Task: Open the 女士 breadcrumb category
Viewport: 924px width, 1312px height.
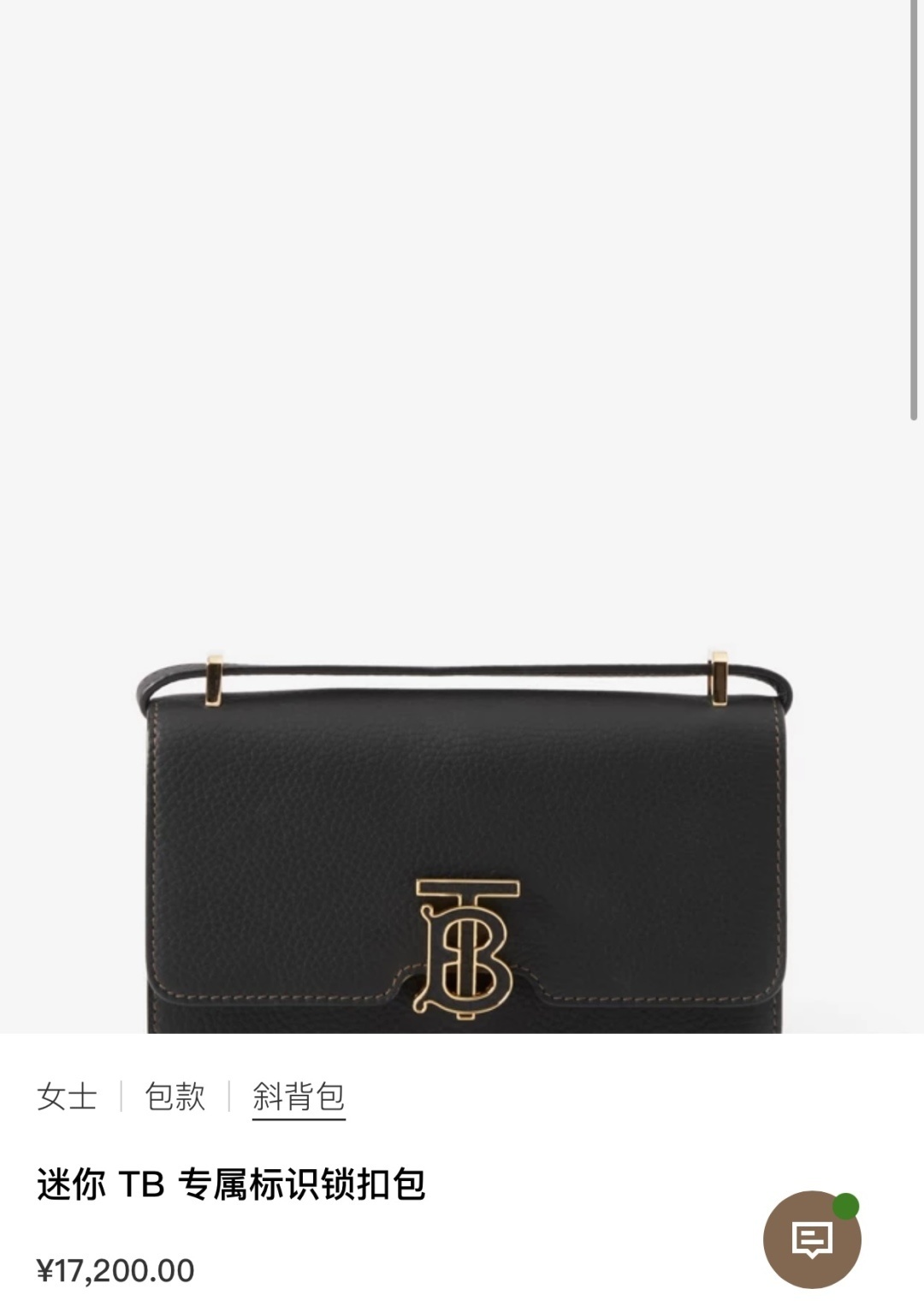Action: (67, 1096)
